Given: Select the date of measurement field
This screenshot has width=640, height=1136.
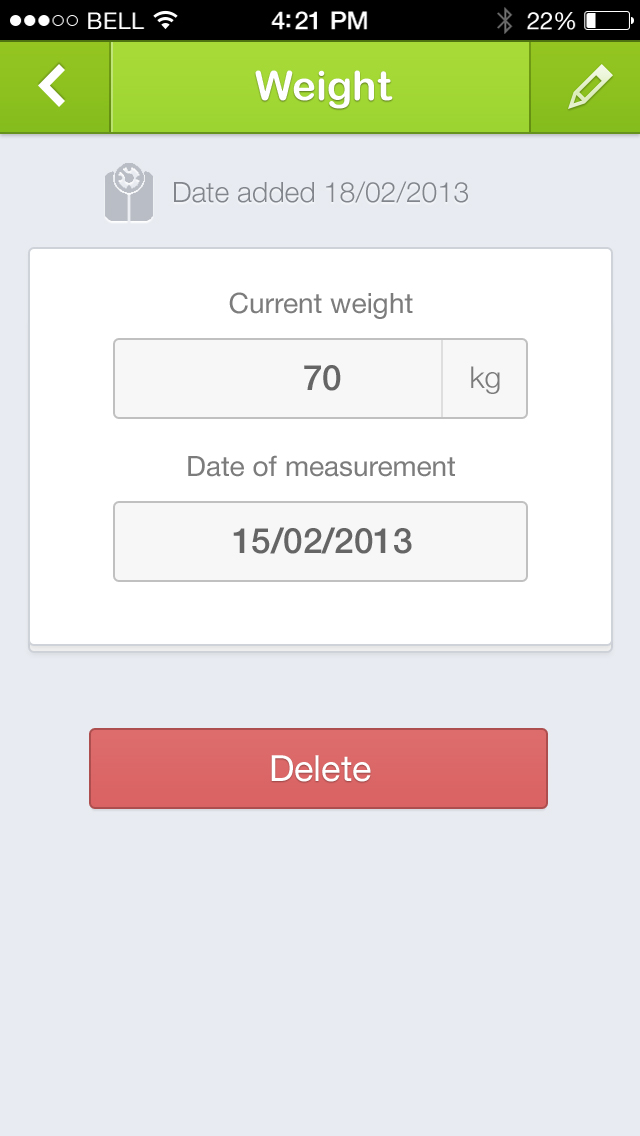Looking at the screenshot, I should [x=320, y=541].
